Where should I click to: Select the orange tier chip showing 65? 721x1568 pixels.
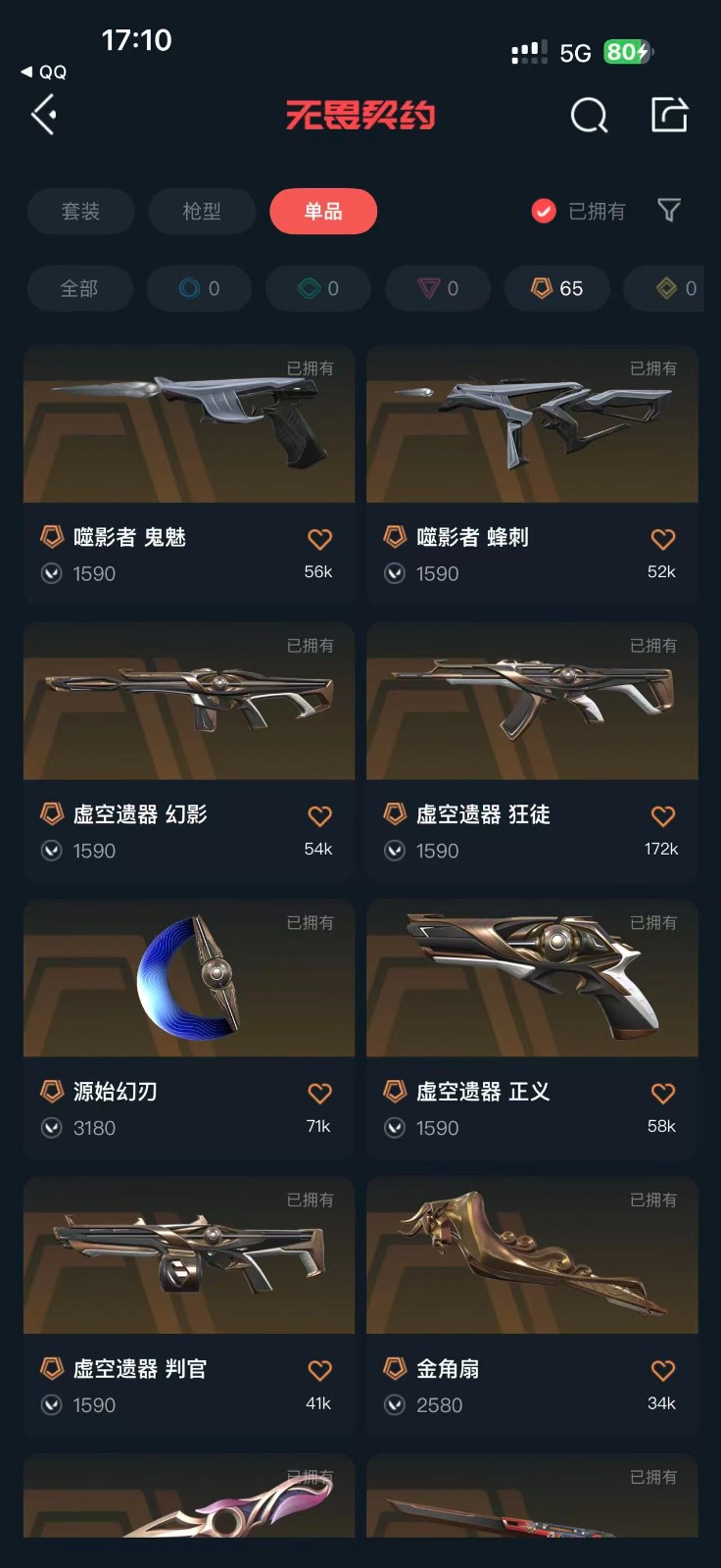(556, 288)
